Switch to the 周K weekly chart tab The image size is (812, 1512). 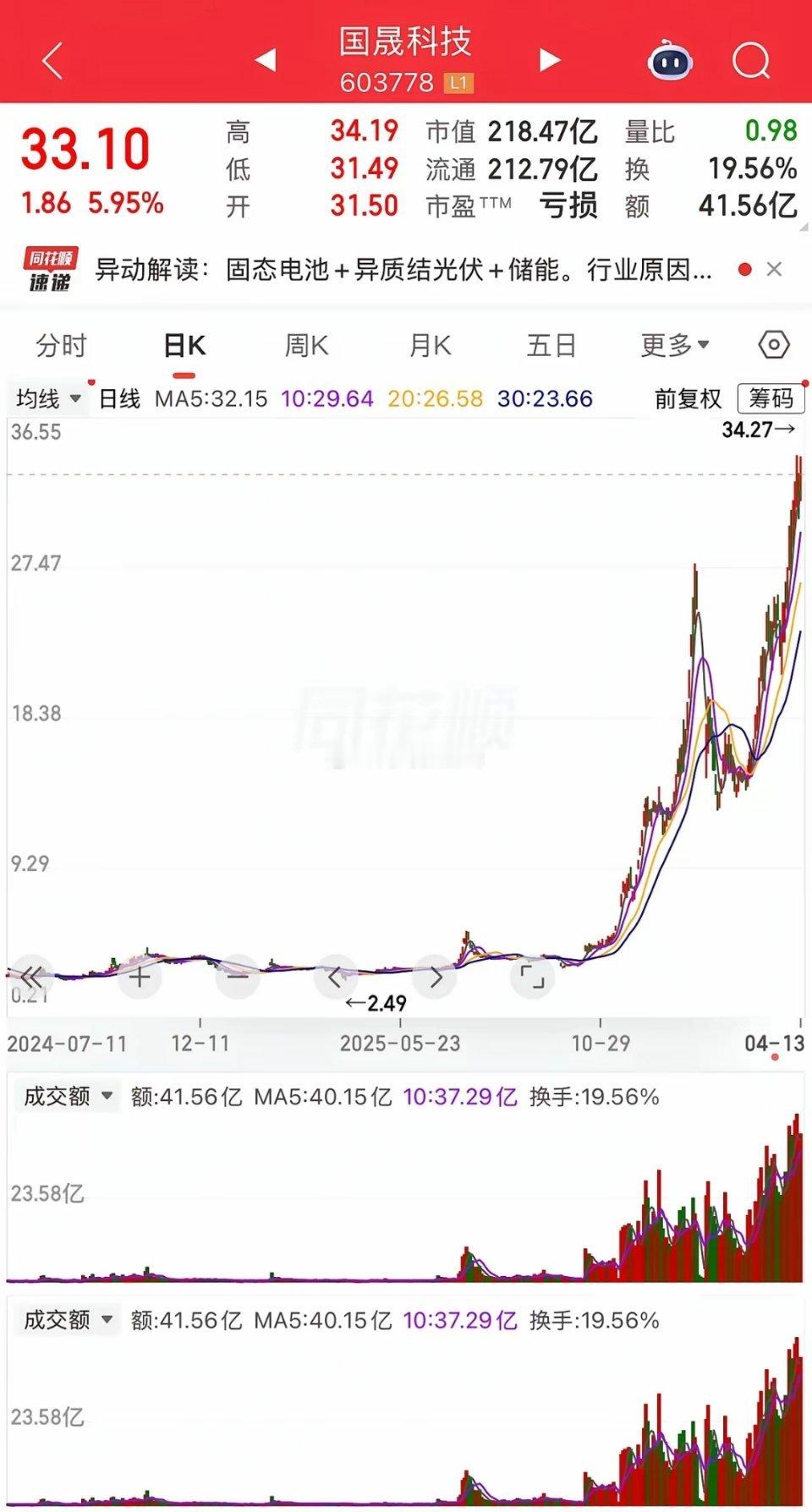pyautogui.click(x=305, y=345)
